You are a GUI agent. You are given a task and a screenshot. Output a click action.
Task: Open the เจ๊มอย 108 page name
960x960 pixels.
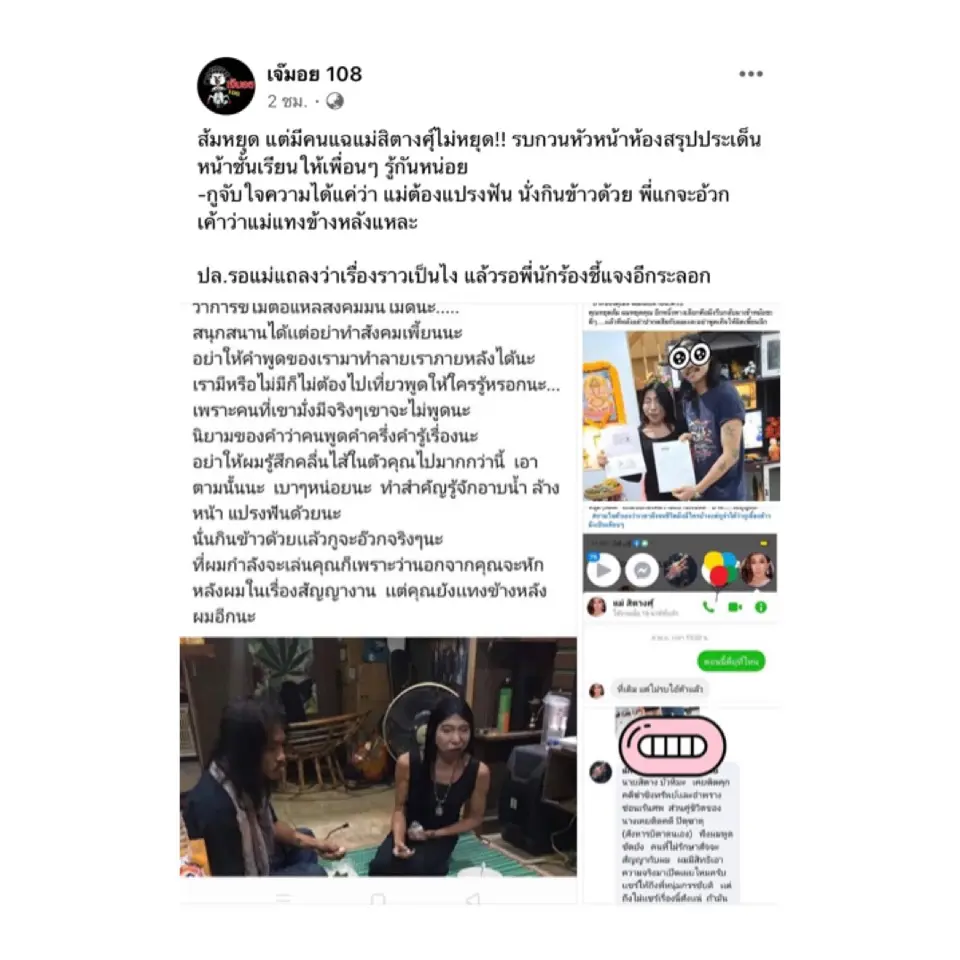coord(314,74)
